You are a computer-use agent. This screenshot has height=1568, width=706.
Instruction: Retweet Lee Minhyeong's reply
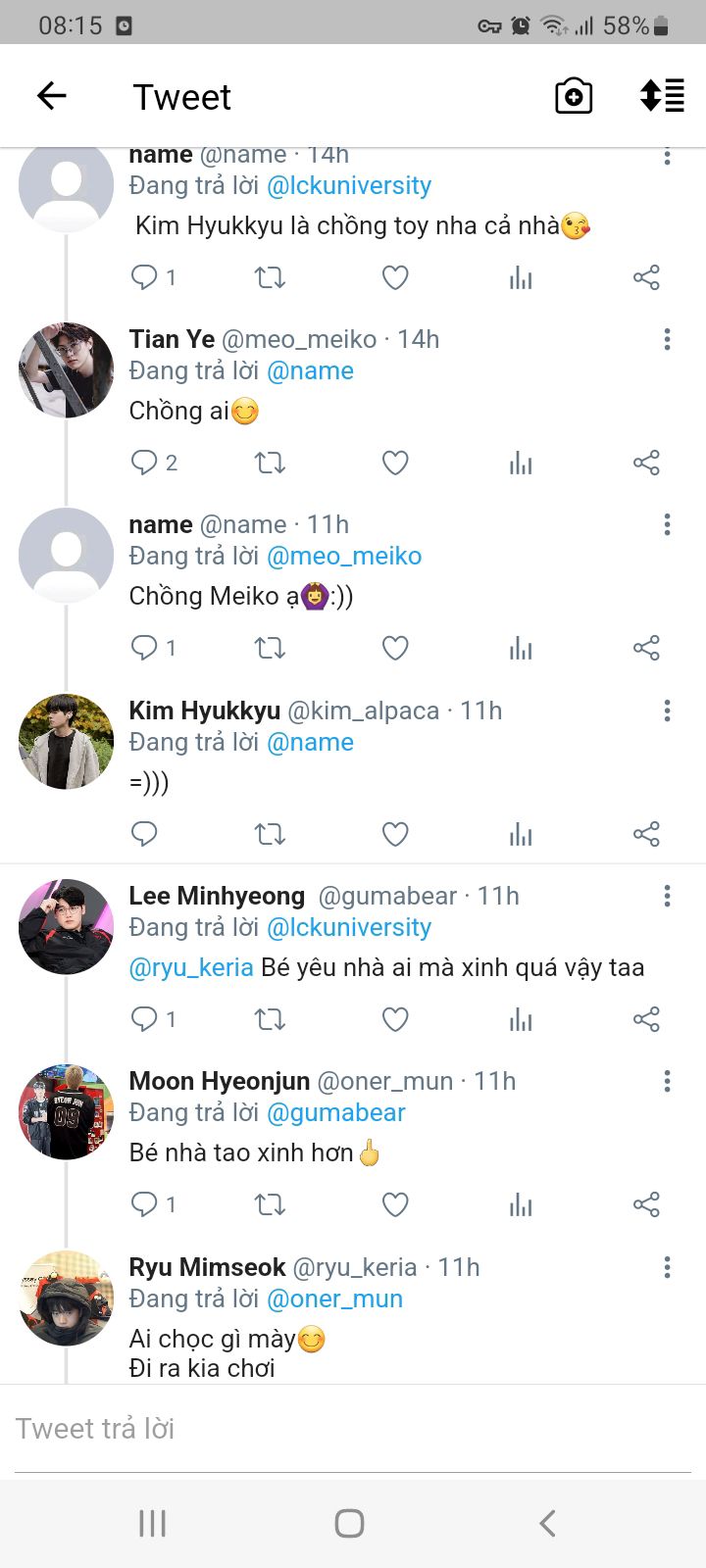click(270, 1019)
